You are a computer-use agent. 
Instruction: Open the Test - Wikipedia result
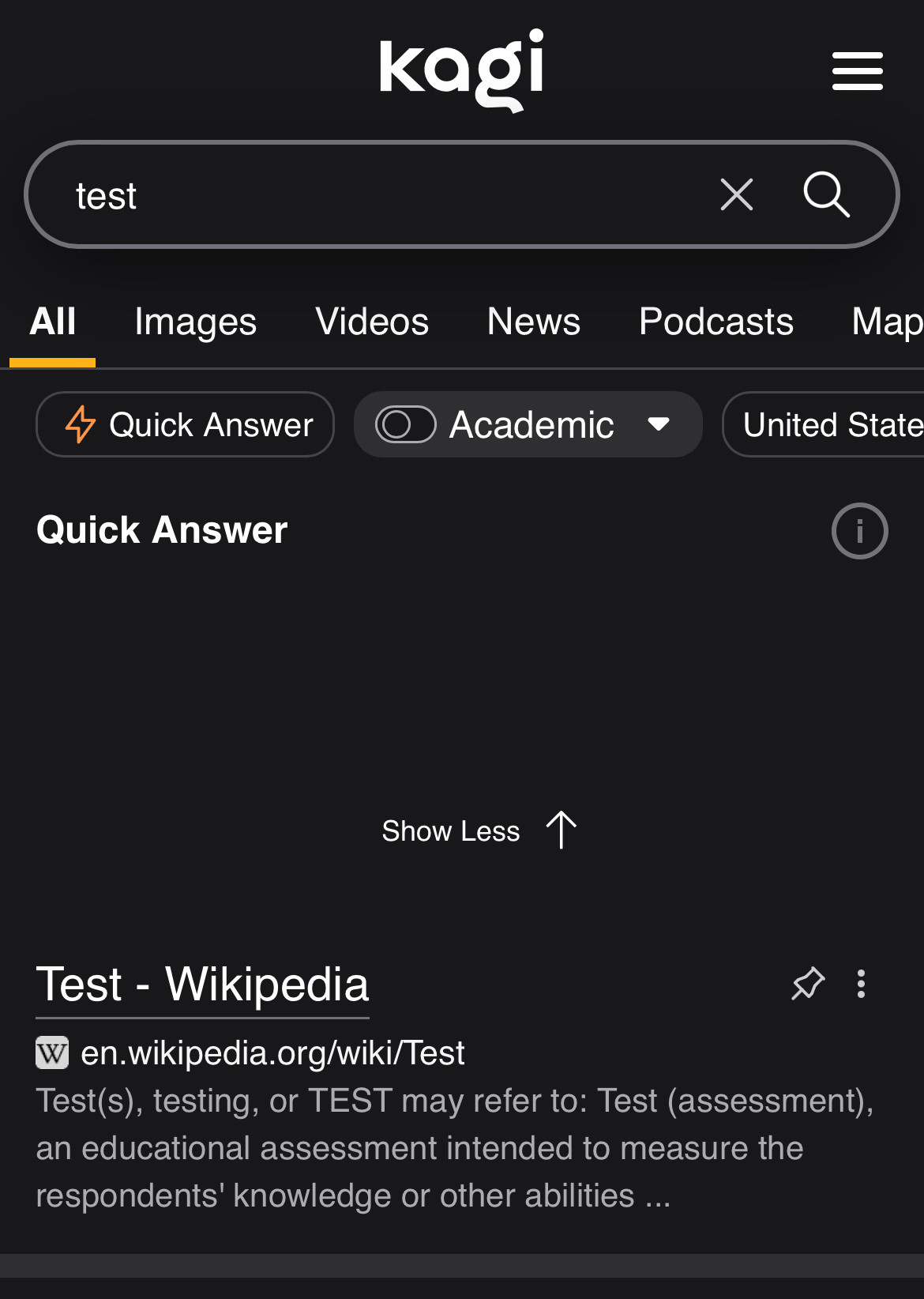tap(202, 985)
